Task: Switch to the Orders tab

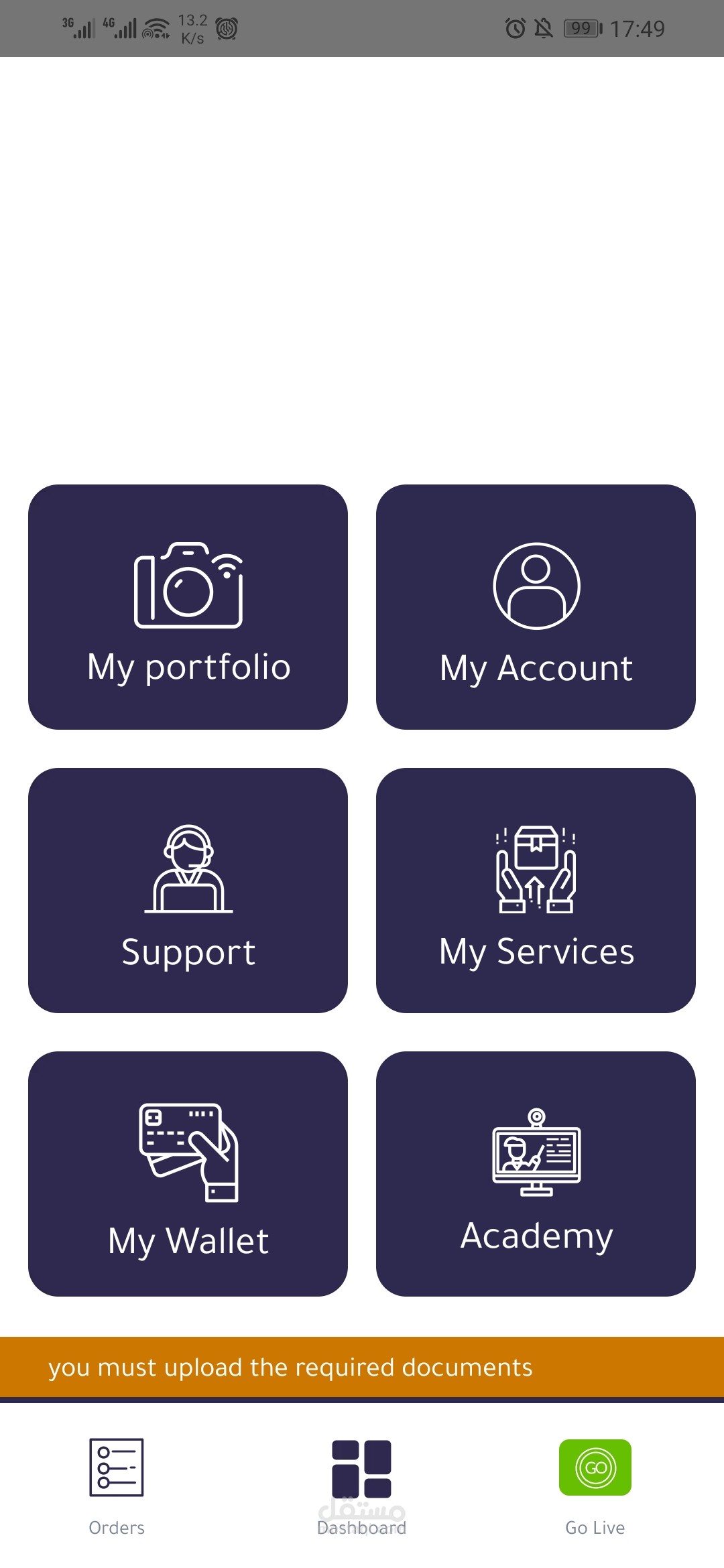Action: [117, 1482]
